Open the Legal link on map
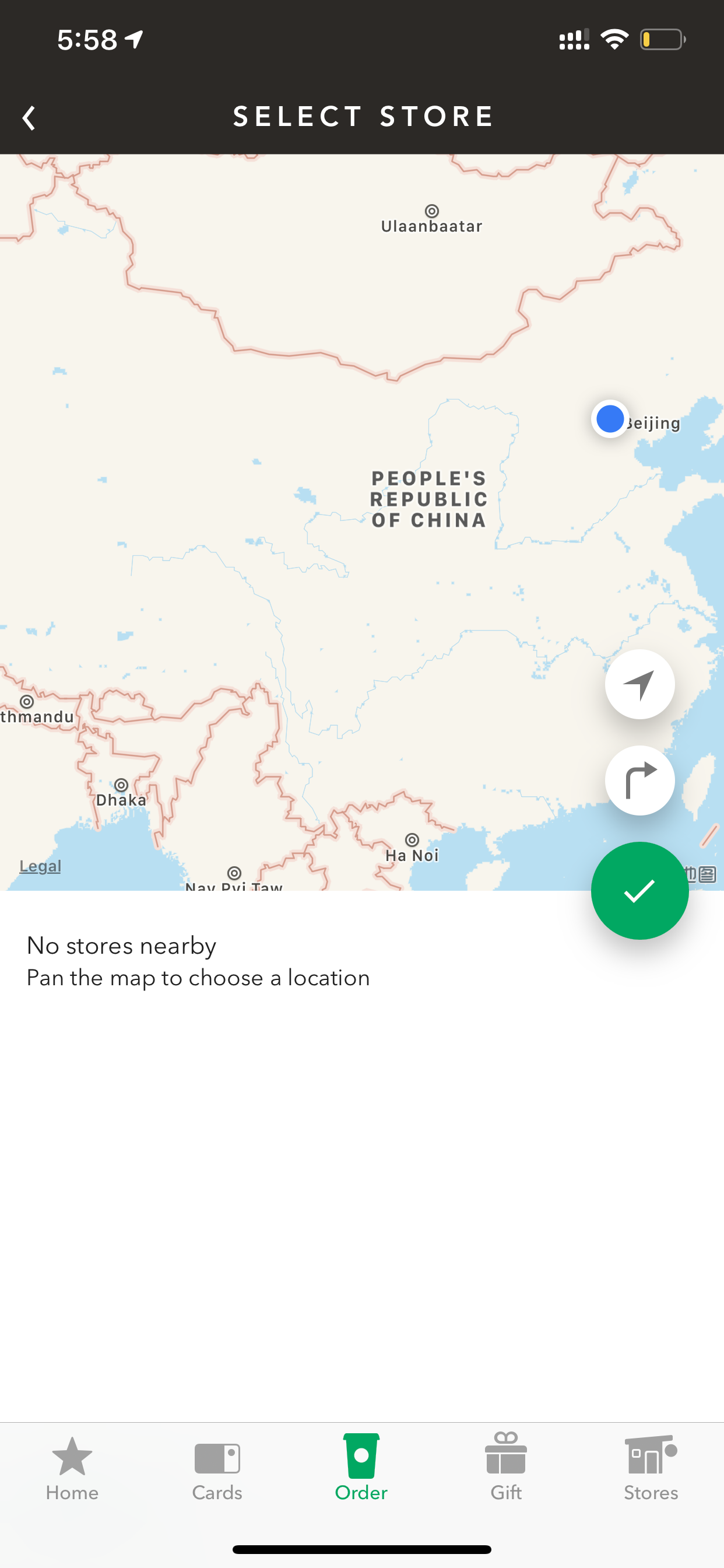The image size is (724, 1568). (40, 866)
